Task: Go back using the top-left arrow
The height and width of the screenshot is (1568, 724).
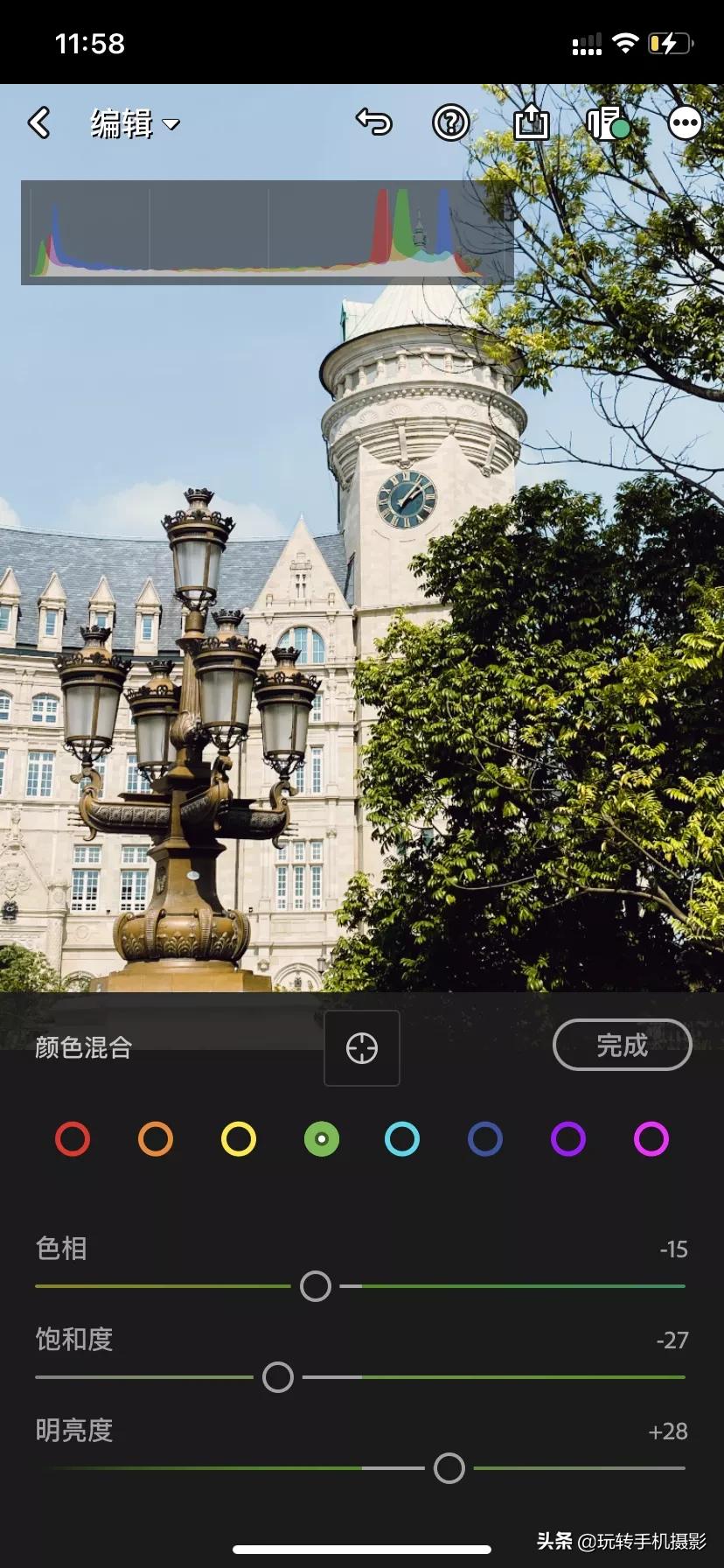Action: (39, 123)
